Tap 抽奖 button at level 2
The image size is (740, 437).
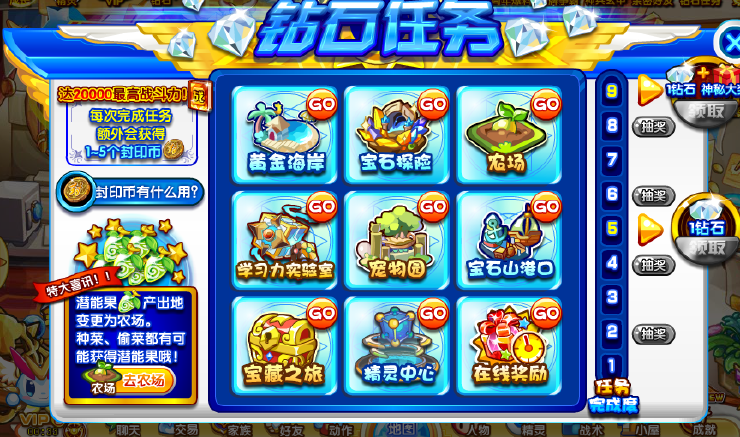[651, 334]
